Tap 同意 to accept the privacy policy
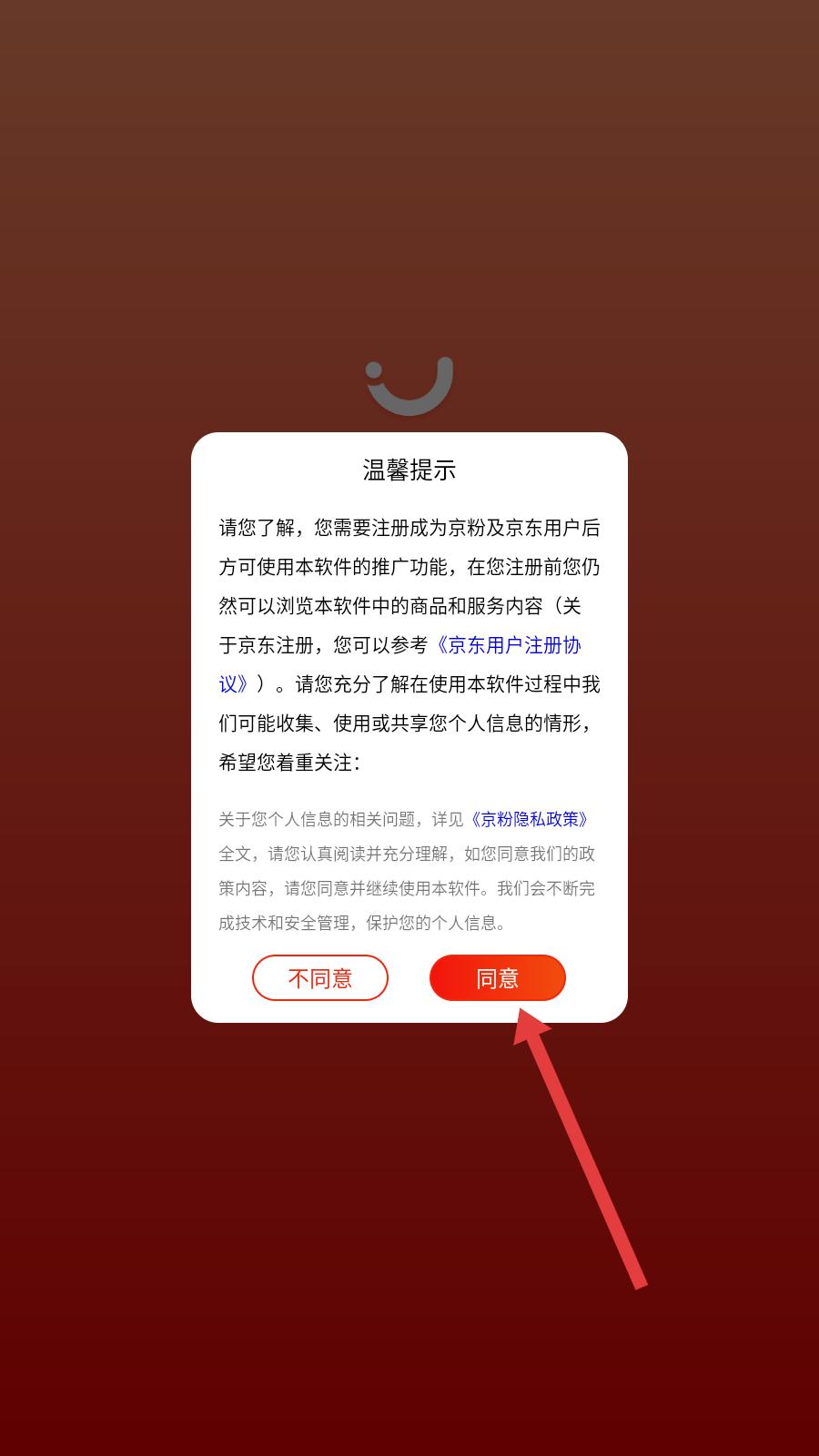819x1456 pixels. pyautogui.click(x=498, y=978)
